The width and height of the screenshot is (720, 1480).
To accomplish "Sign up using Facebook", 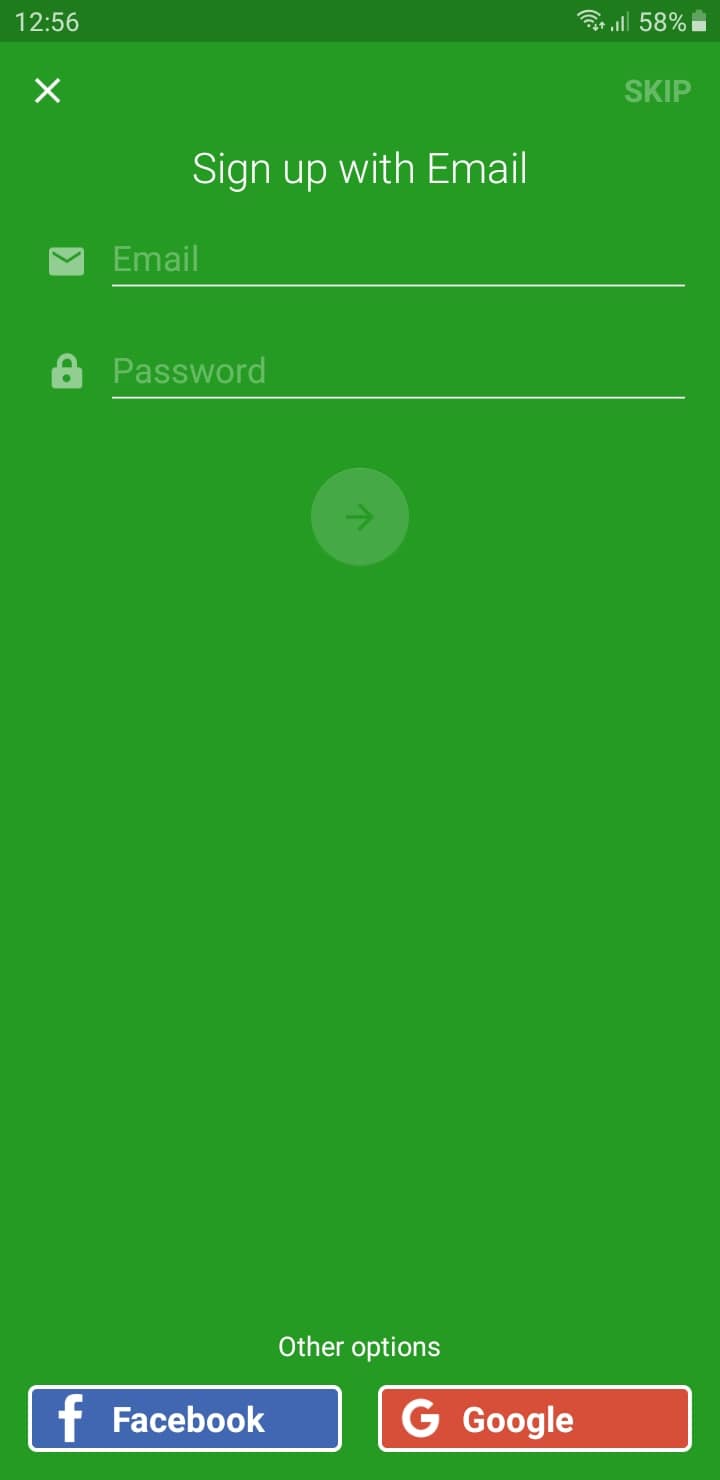I will [x=185, y=1418].
